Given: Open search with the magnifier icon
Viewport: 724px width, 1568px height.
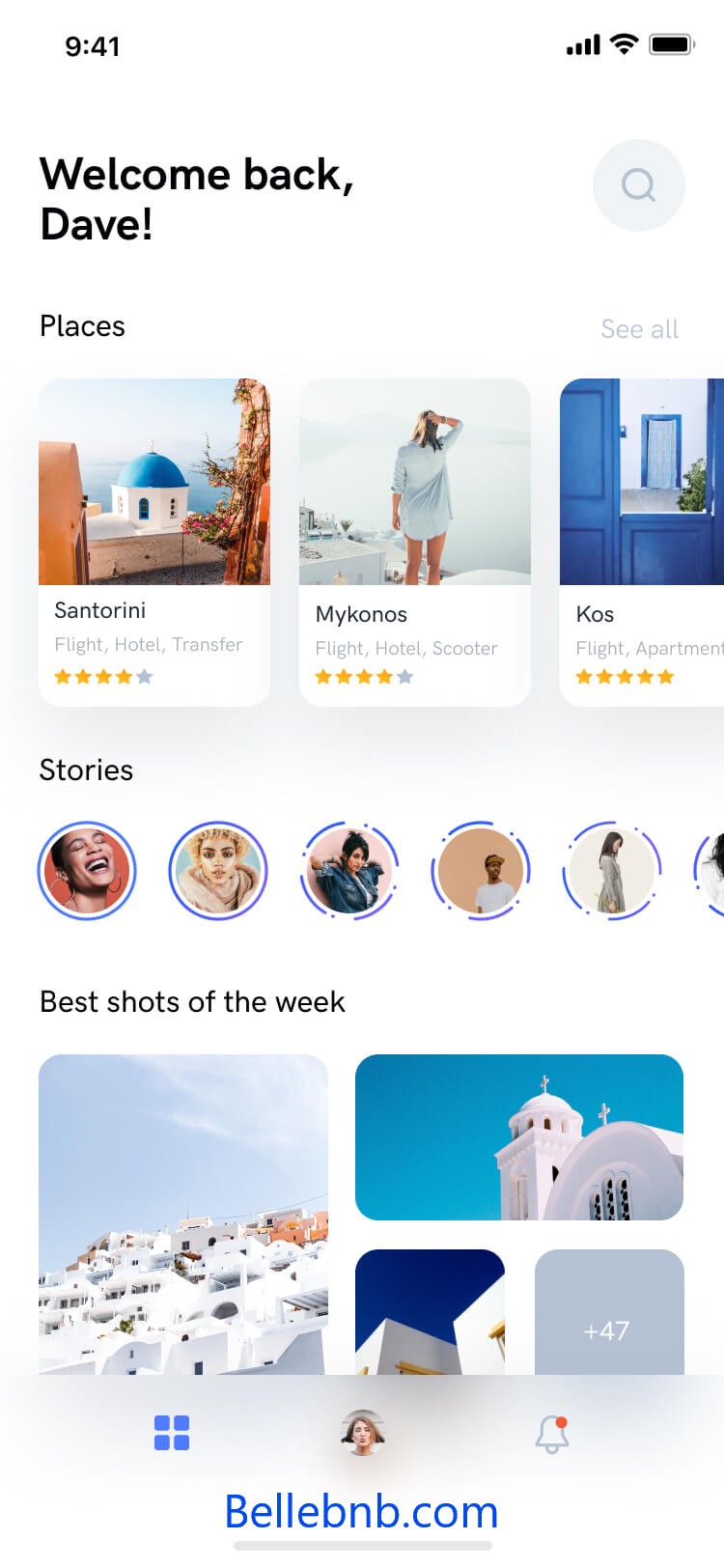Looking at the screenshot, I should click(638, 185).
